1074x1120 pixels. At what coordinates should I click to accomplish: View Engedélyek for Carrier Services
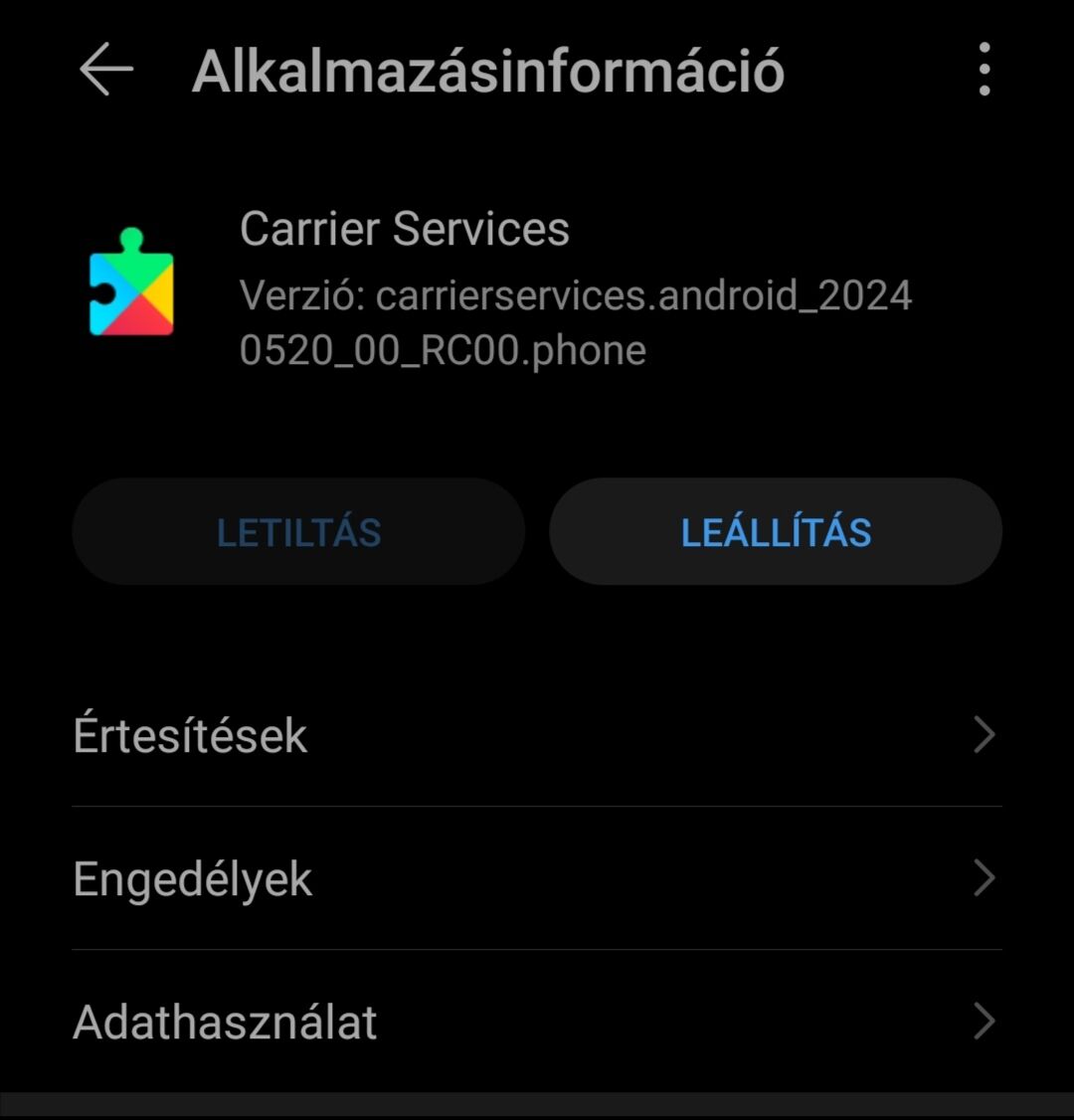pos(537,879)
